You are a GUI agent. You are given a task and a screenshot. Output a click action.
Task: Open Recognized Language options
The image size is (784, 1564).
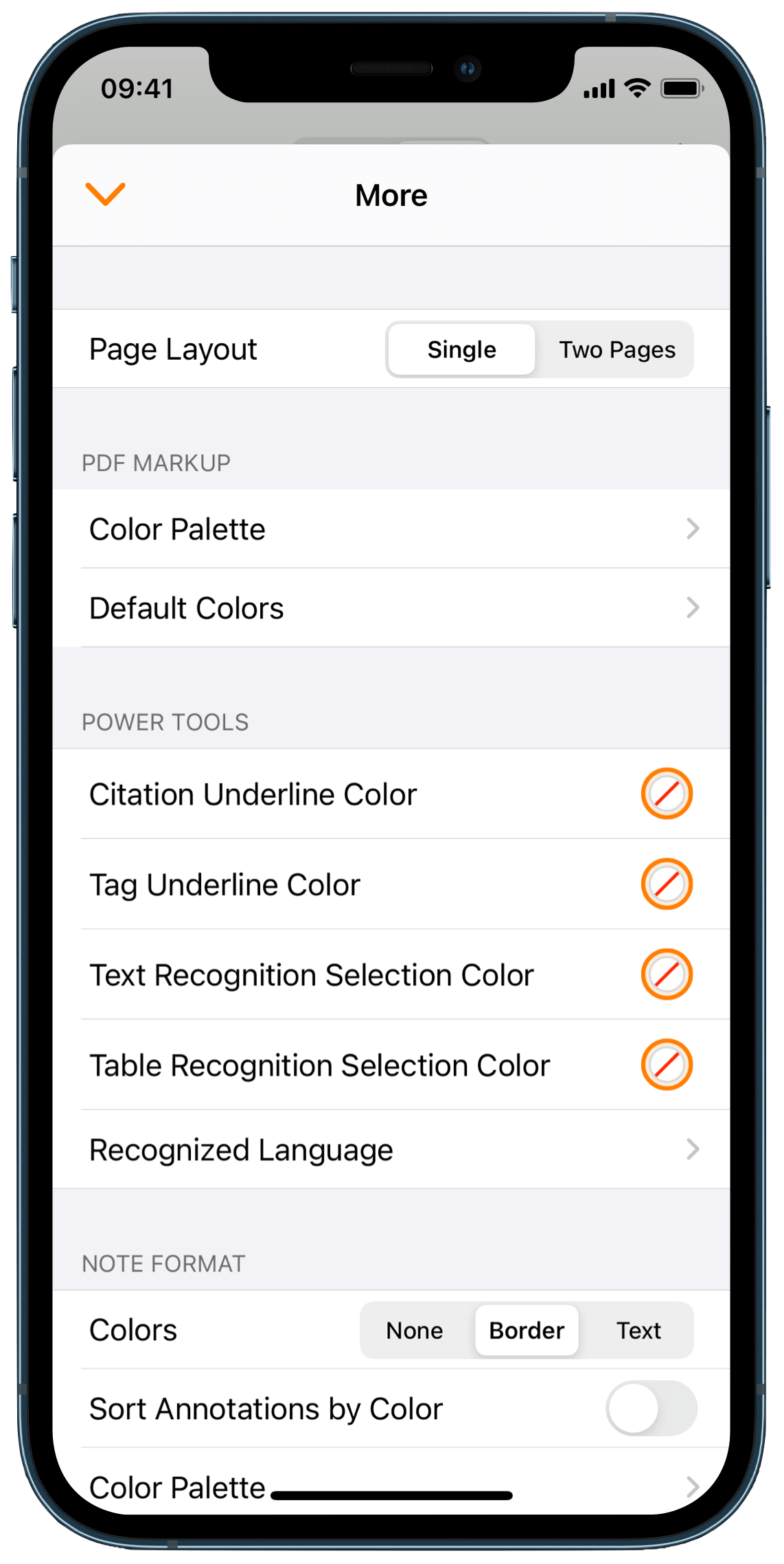(391, 1149)
